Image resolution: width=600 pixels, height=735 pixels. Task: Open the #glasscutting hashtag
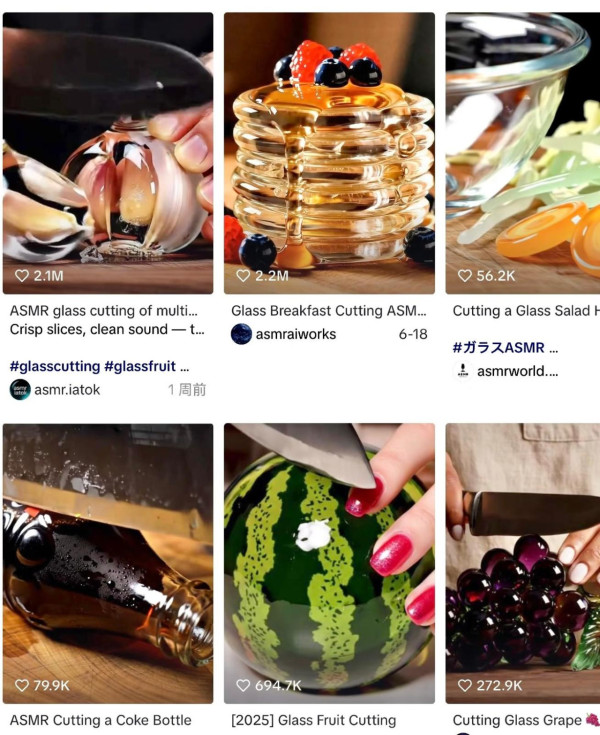tap(53, 367)
